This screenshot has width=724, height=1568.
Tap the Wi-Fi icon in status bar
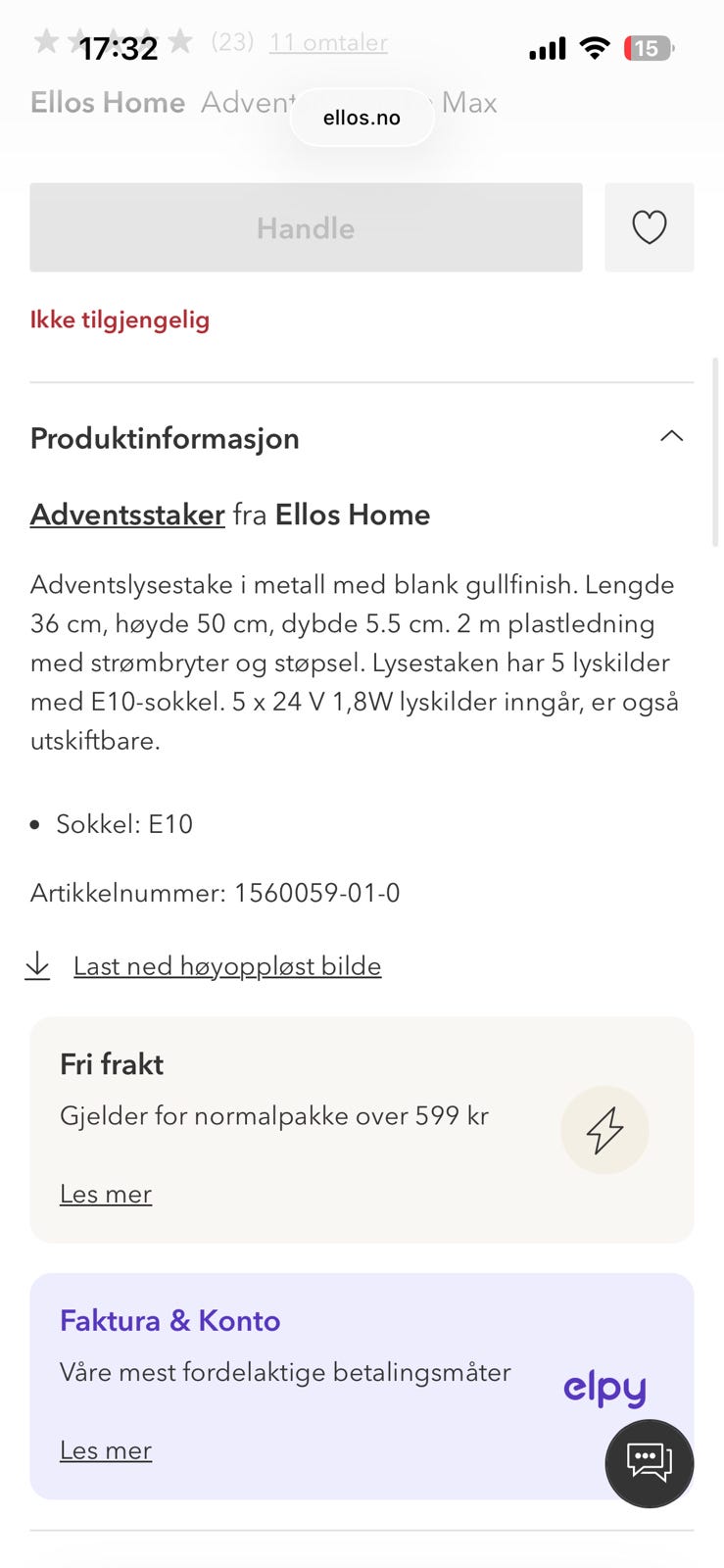594,47
